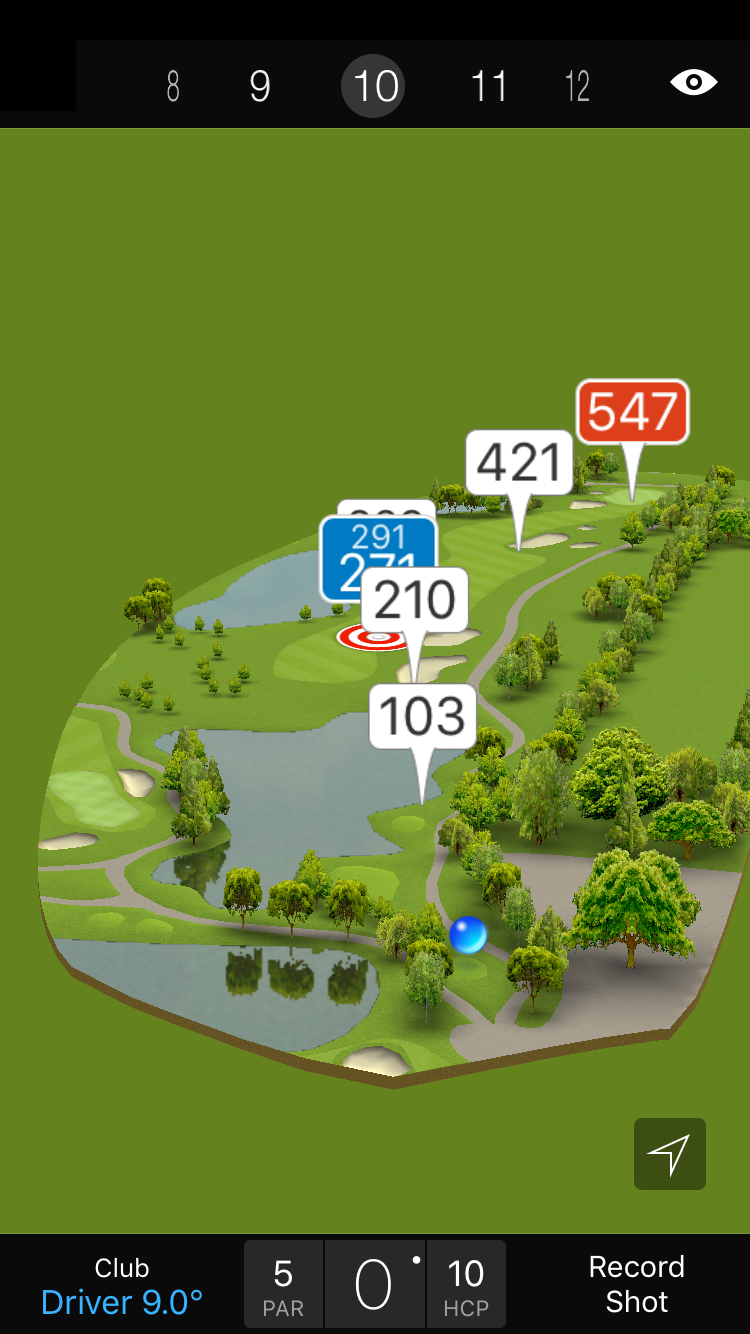Tap the red 547 distance marker
The height and width of the screenshot is (1334, 750).
[632, 412]
